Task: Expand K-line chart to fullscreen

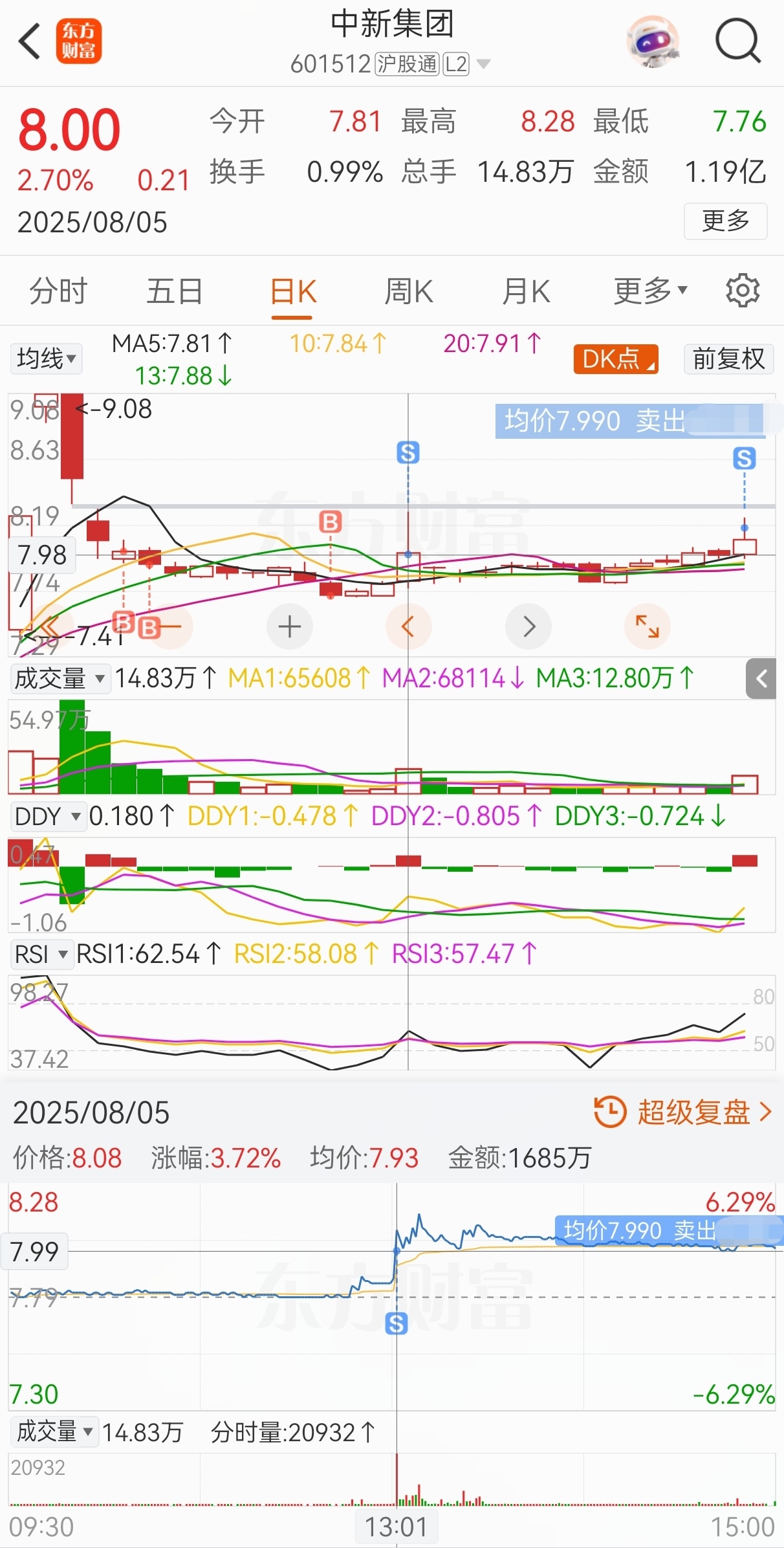Action: [x=648, y=626]
